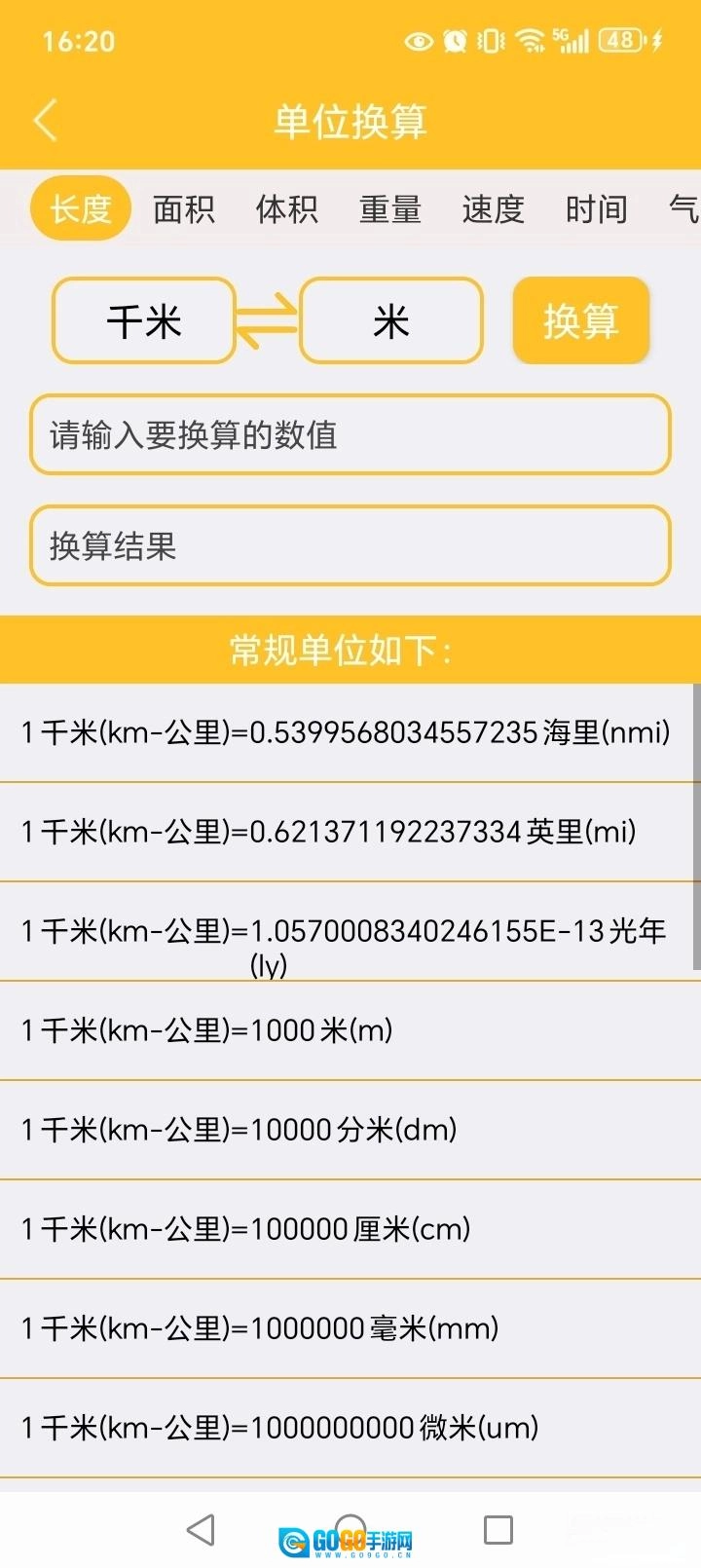Change the target unit 米
This screenshot has height=1568, width=701.
391,320
